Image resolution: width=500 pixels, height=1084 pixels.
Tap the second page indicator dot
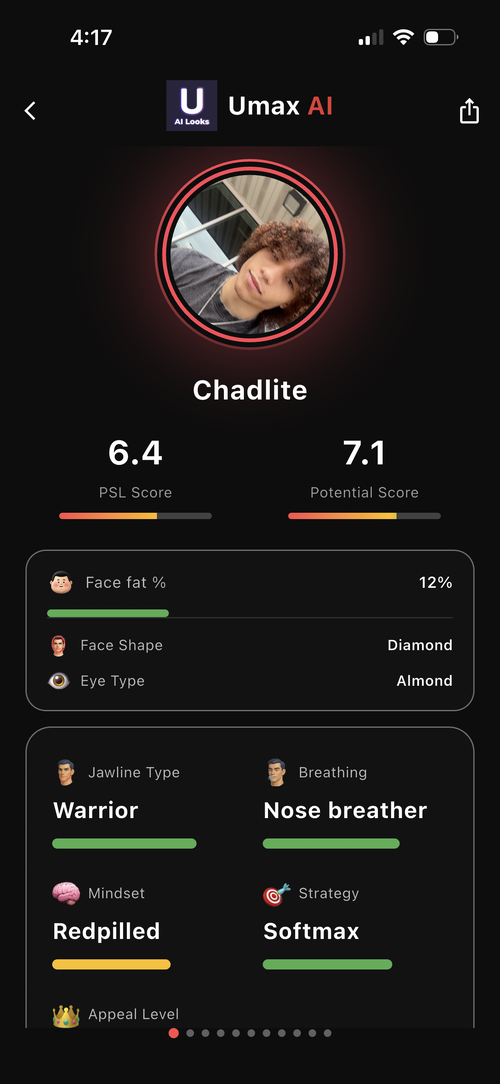pyautogui.click(x=189, y=1033)
